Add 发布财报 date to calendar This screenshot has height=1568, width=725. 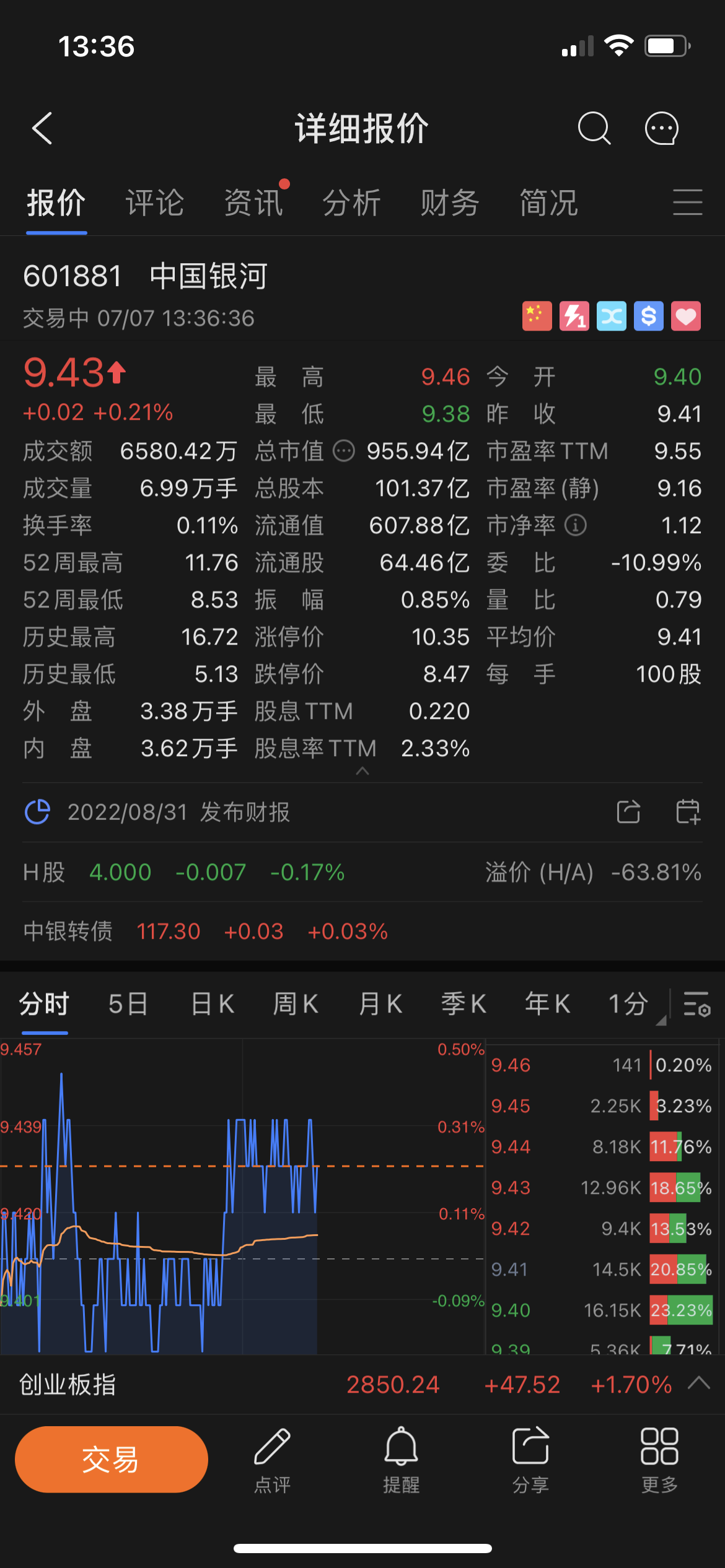tap(687, 812)
